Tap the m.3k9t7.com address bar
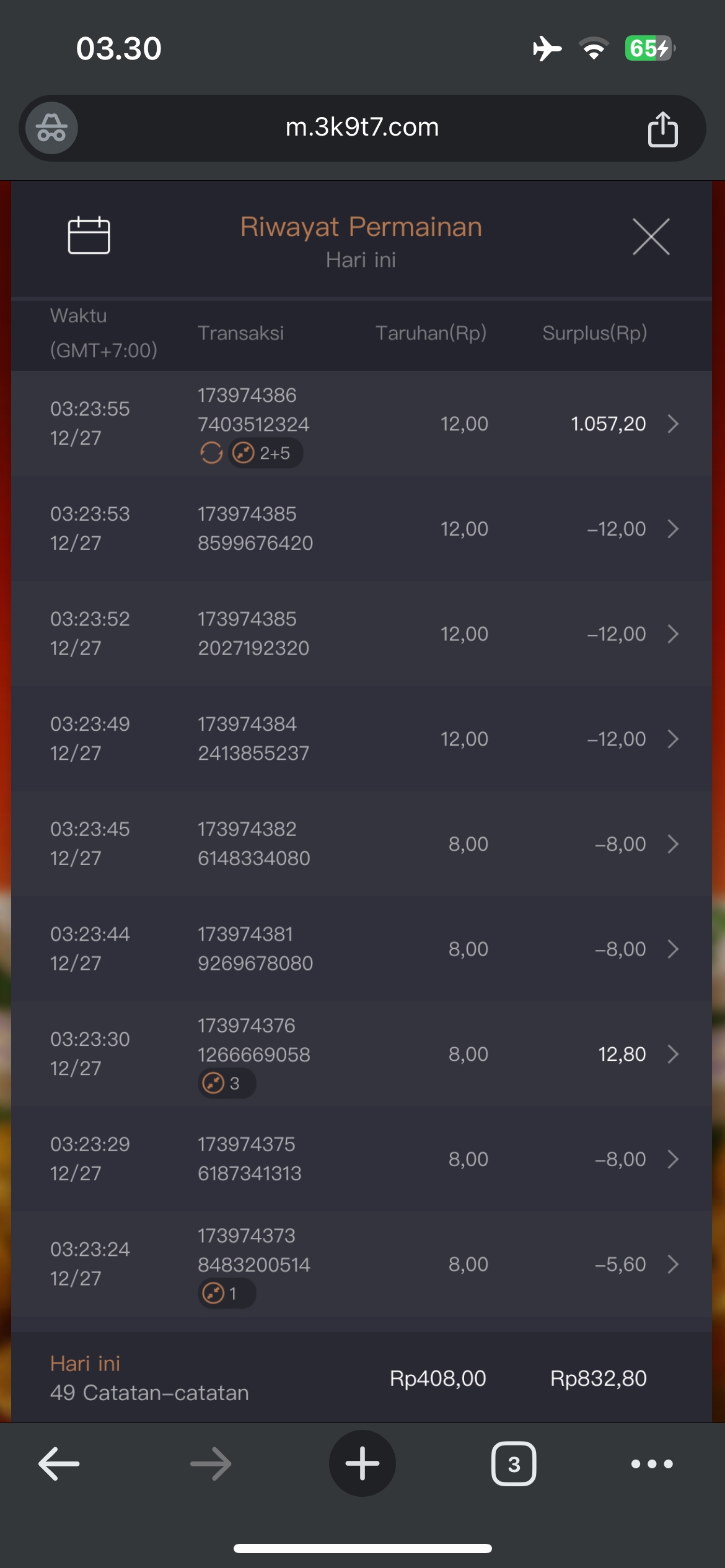 click(362, 128)
